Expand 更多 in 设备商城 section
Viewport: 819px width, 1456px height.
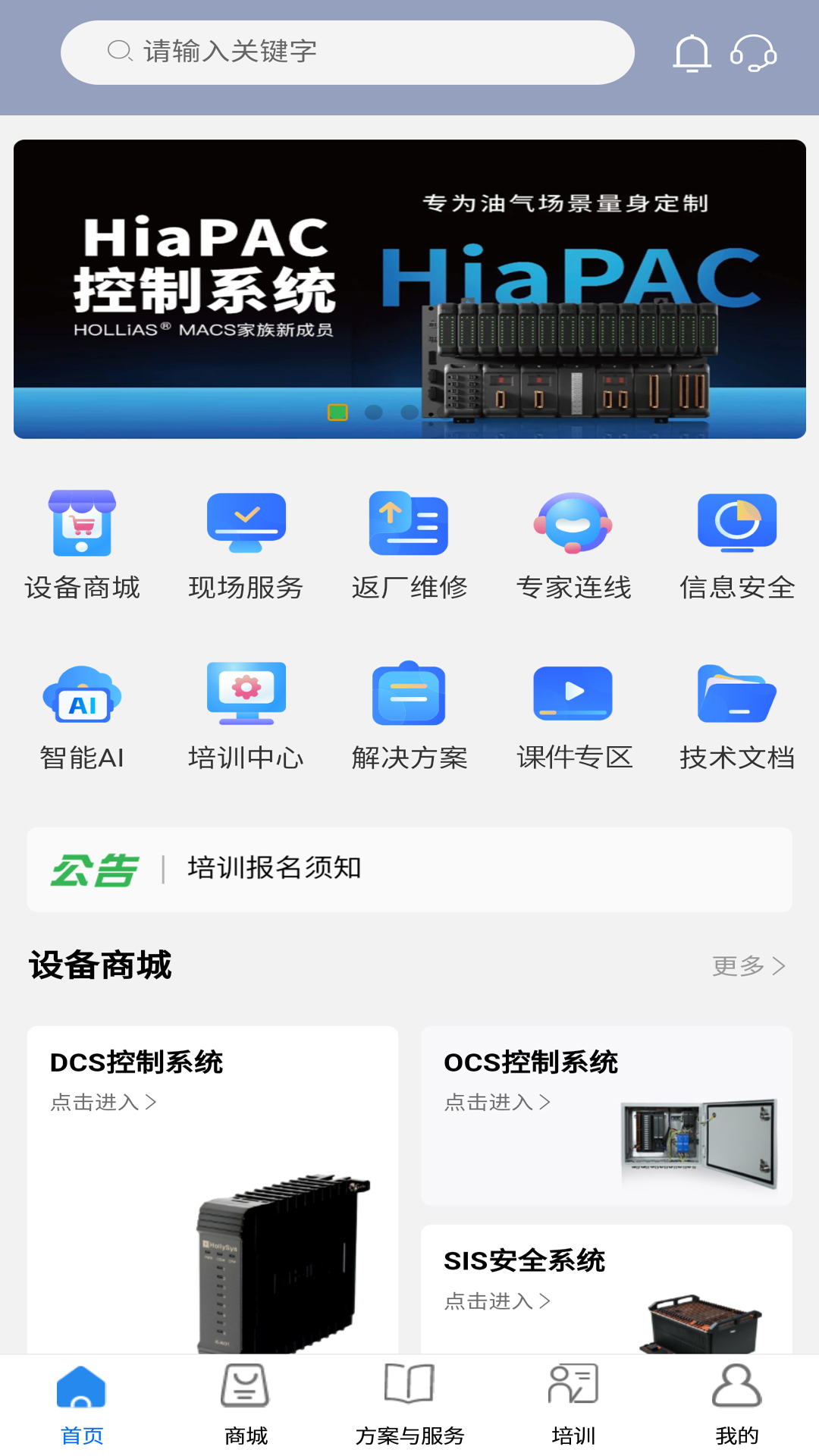[x=750, y=965]
